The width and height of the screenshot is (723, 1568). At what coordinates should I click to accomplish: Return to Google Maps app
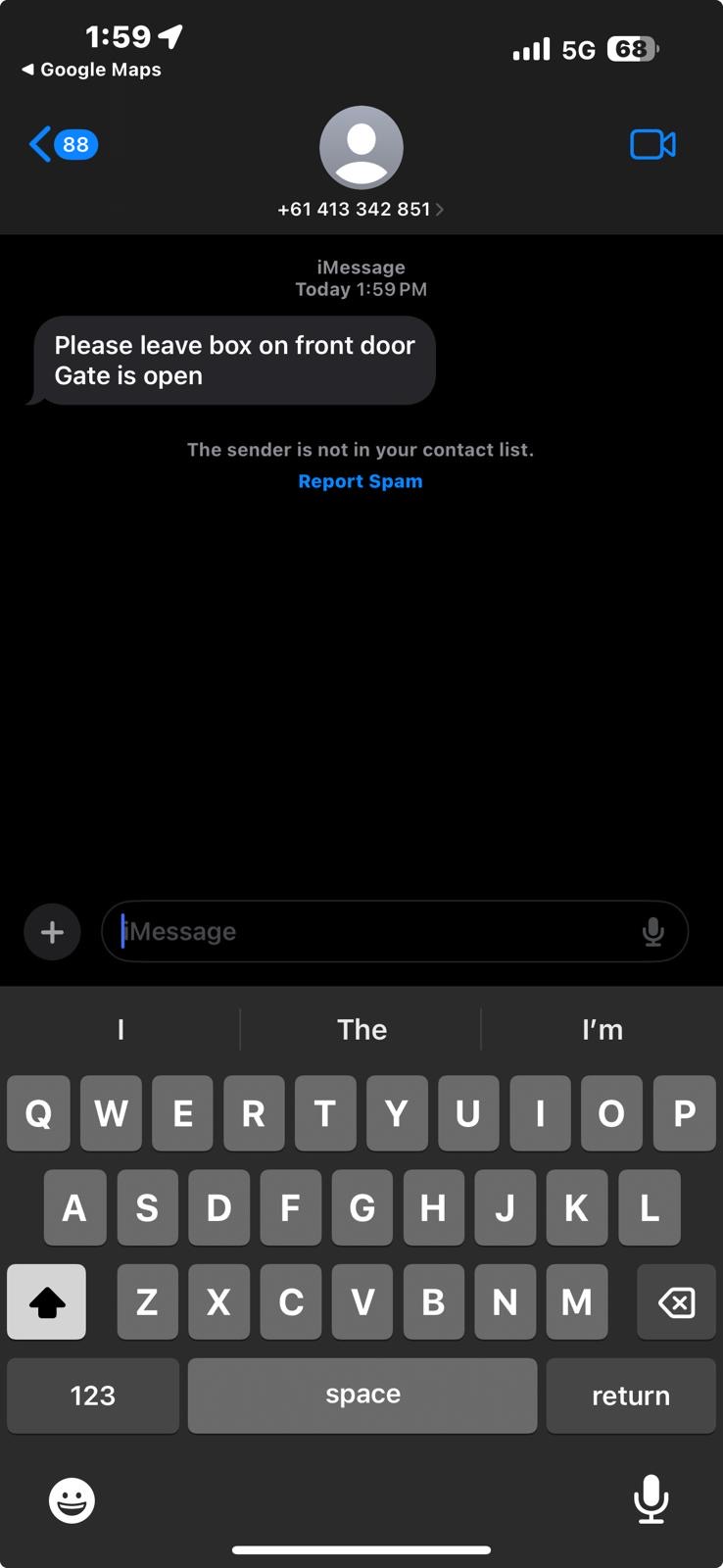91,70
